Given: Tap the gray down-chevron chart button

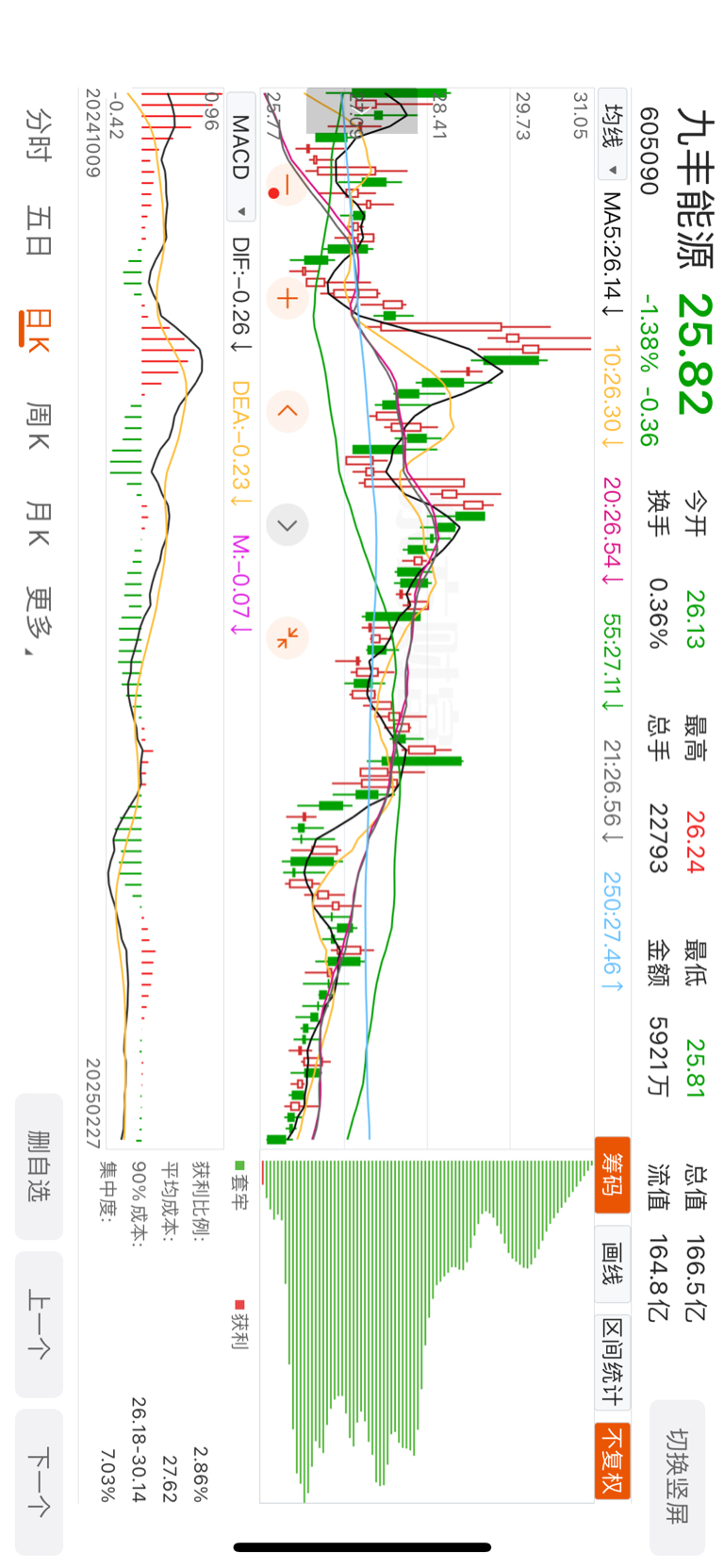Looking at the screenshot, I should (x=287, y=525).
